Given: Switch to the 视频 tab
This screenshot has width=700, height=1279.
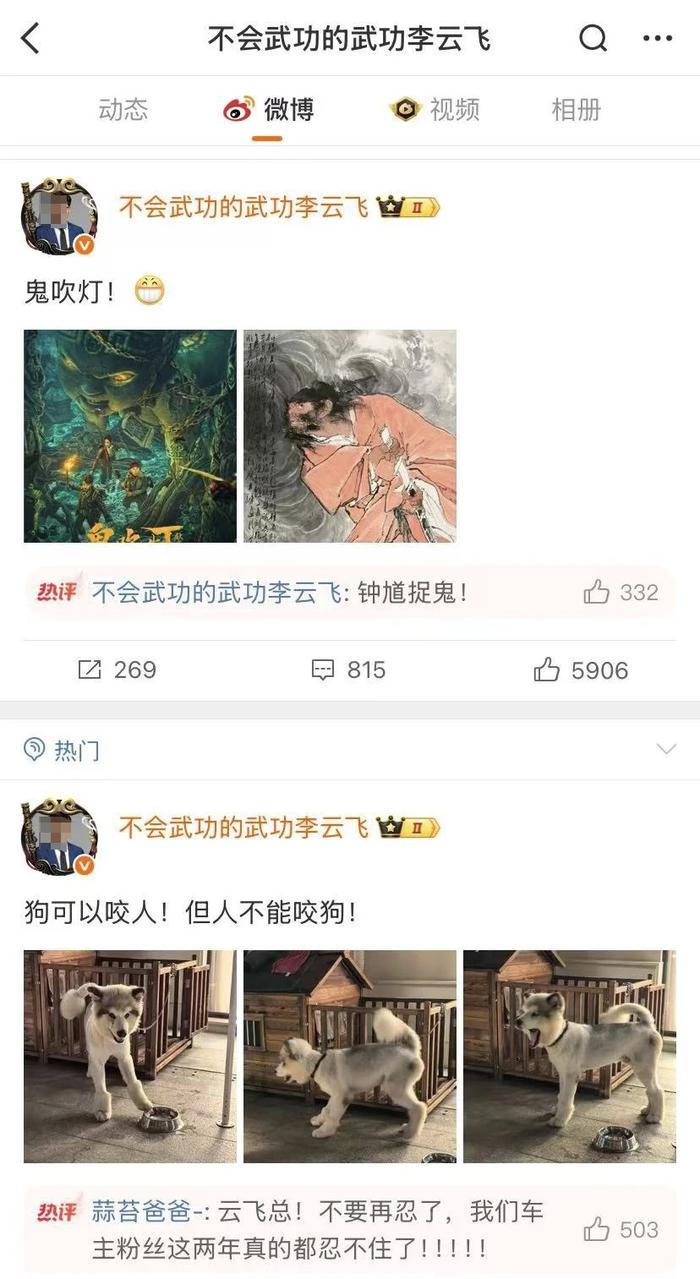Looking at the screenshot, I should [x=436, y=109].
